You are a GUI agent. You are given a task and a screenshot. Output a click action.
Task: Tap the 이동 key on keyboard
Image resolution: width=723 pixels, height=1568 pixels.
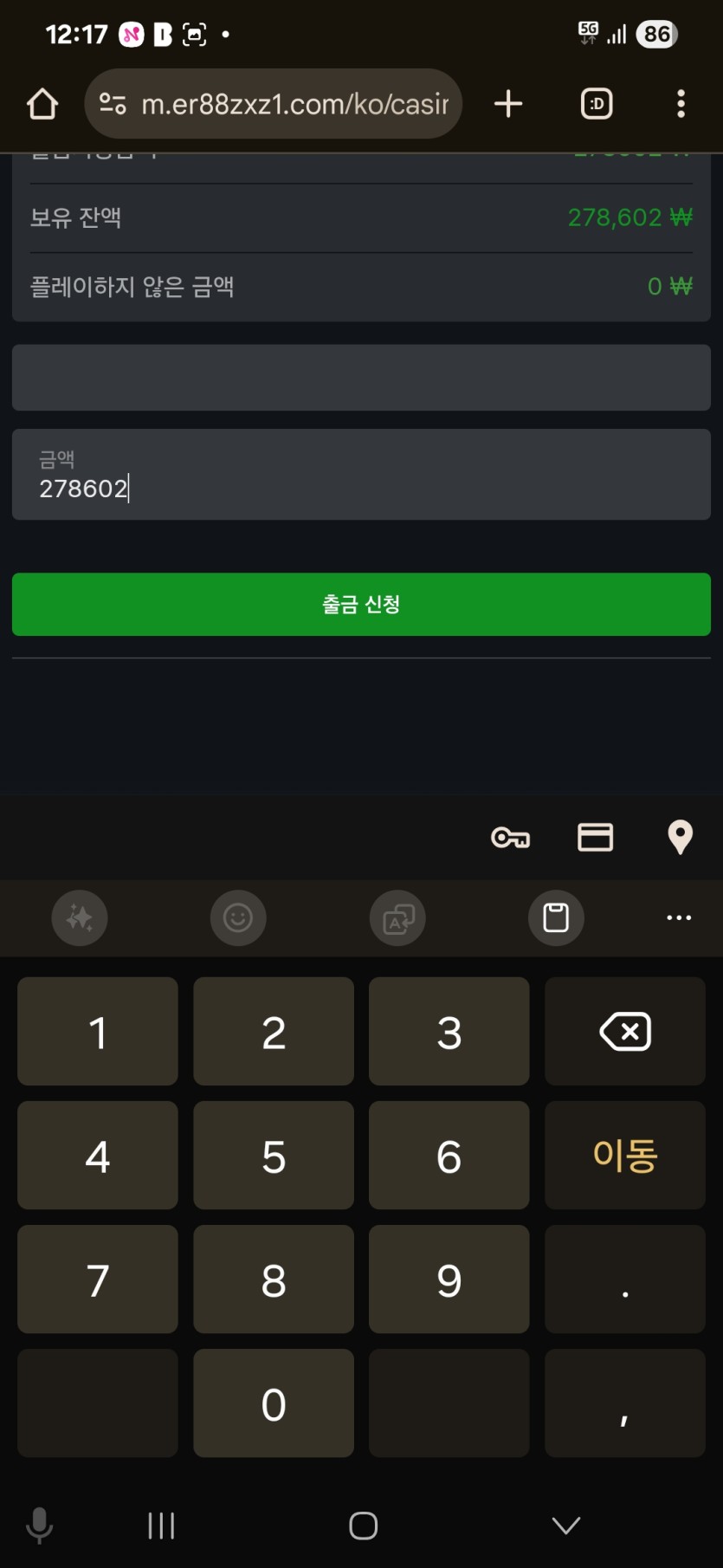coord(624,1156)
